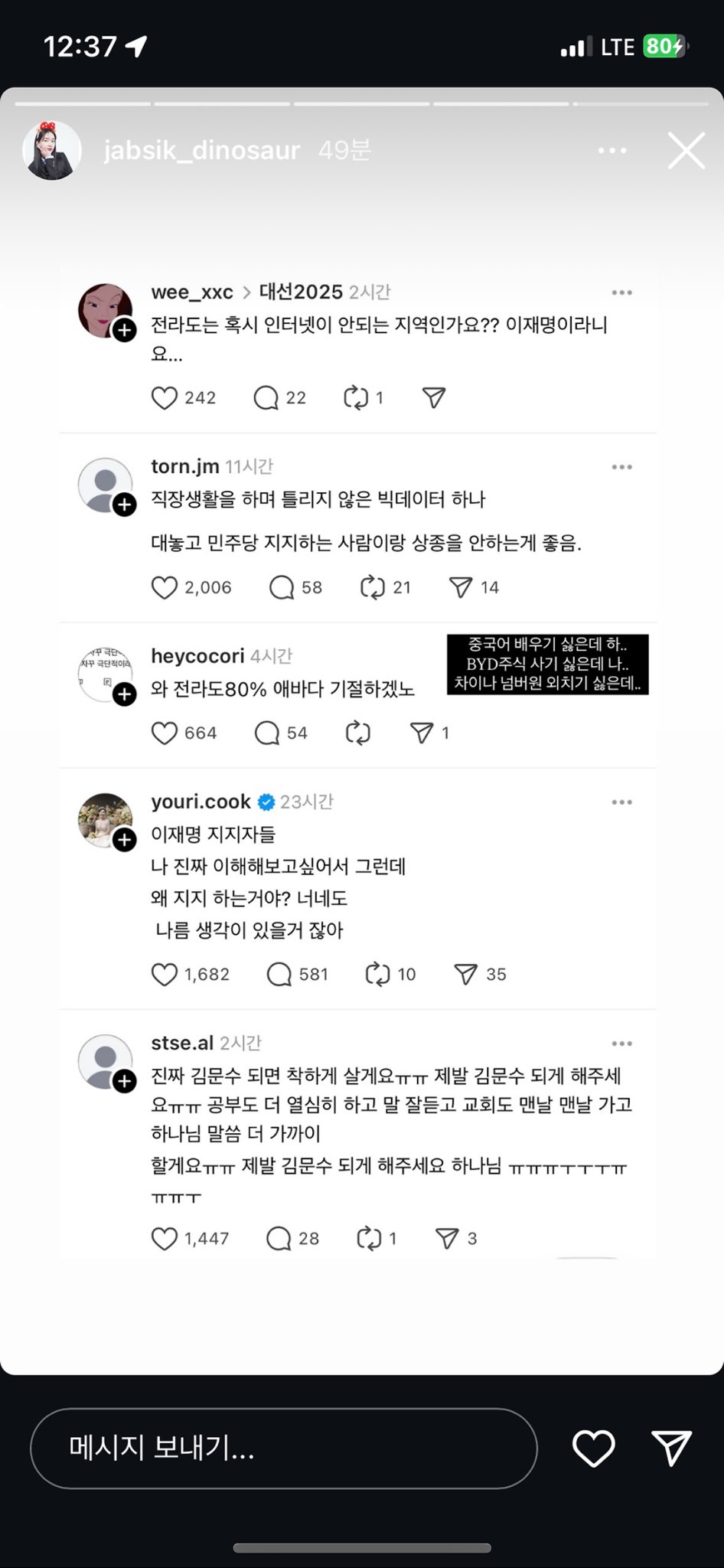Open the story's three-dot options menu
The width and height of the screenshot is (724, 1568).
click(x=612, y=151)
